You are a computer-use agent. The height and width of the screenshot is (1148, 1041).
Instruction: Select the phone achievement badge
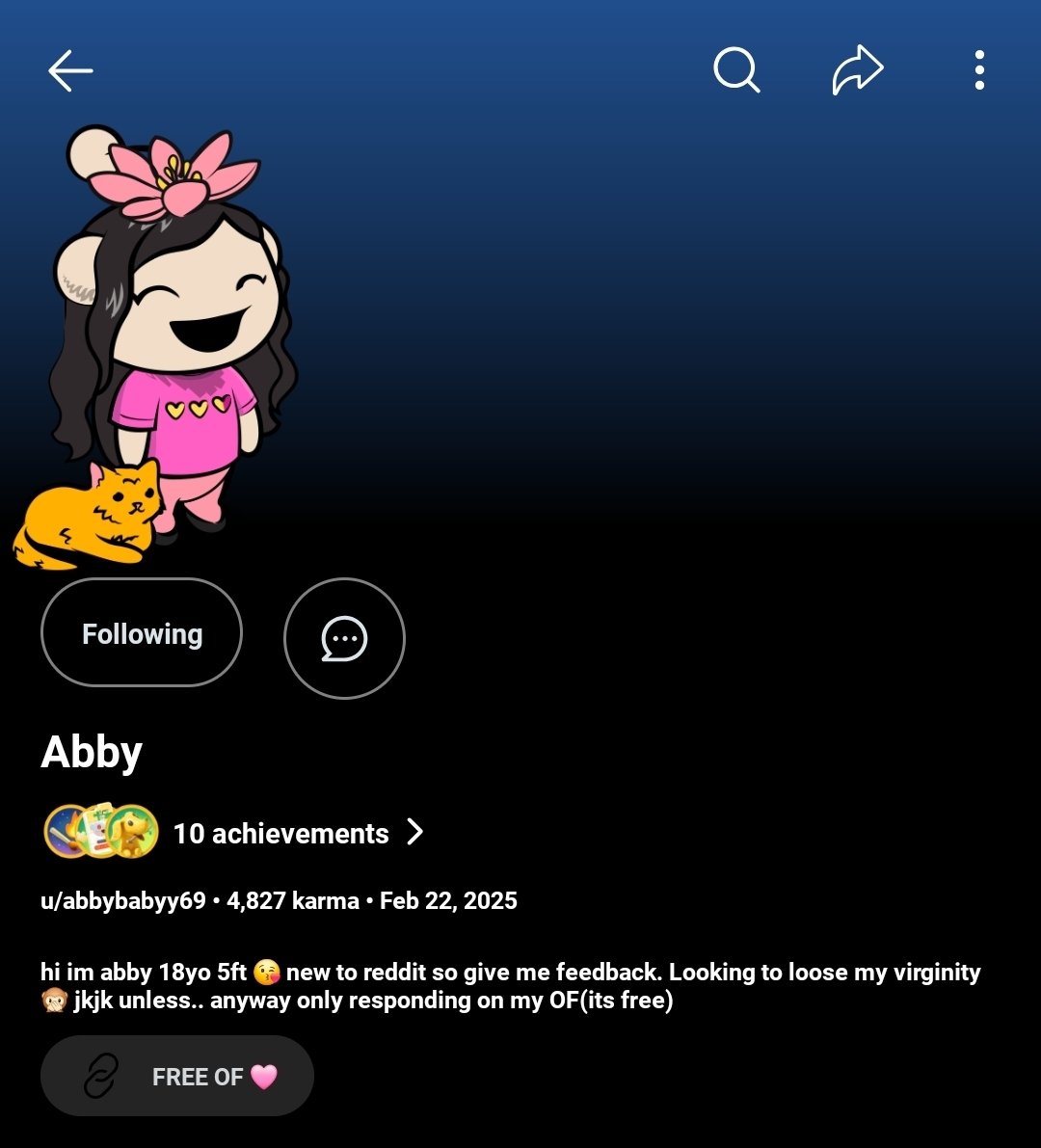point(99,831)
